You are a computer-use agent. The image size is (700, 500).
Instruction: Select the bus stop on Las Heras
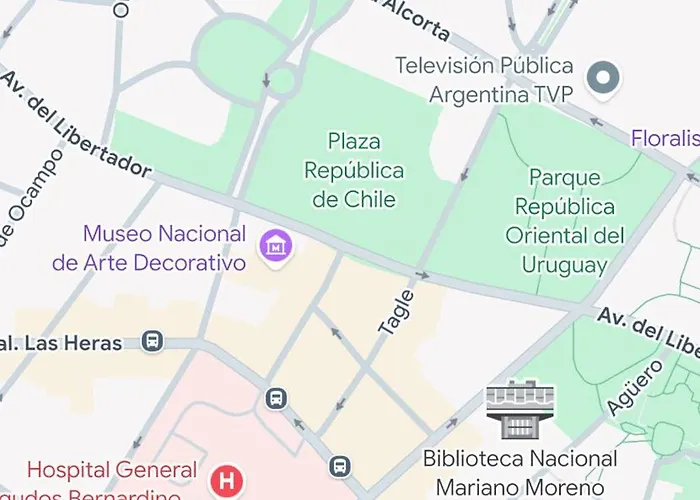(152, 342)
